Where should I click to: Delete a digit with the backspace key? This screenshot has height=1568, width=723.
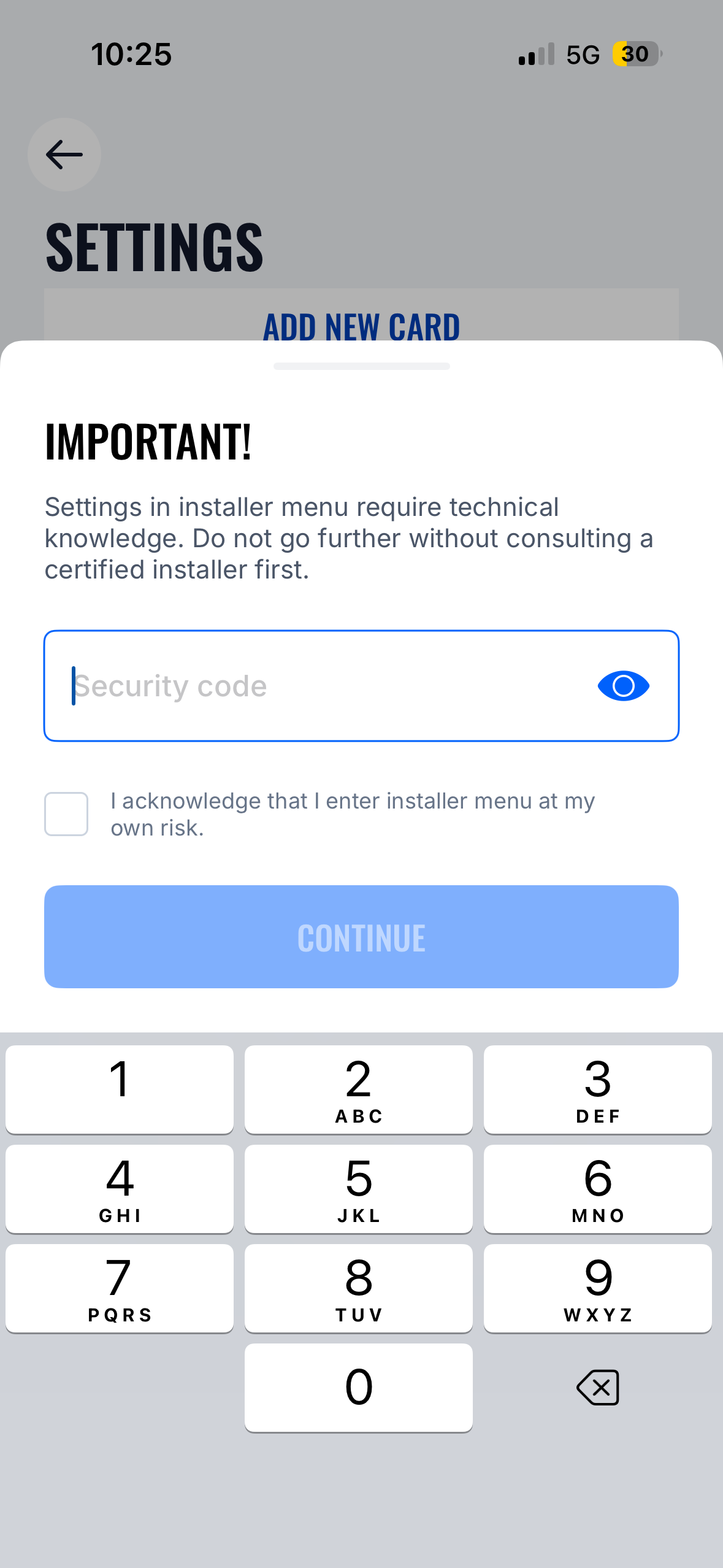pyautogui.click(x=597, y=1387)
